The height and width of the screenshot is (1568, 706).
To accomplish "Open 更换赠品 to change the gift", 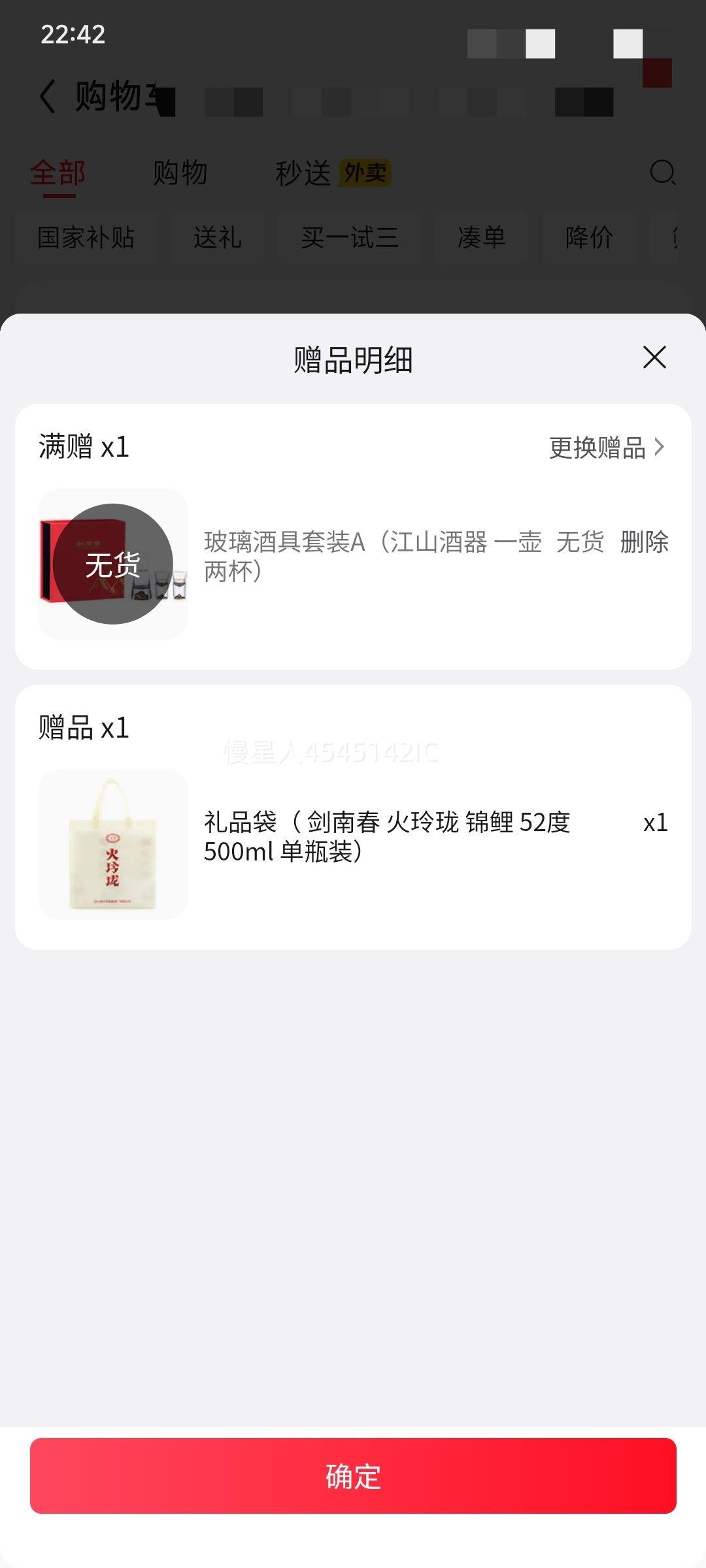I will point(606,448).
